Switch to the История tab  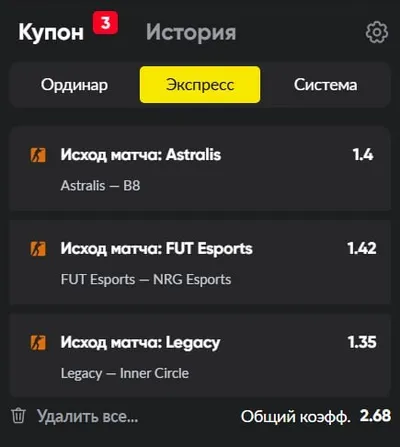tap(191, 32)
